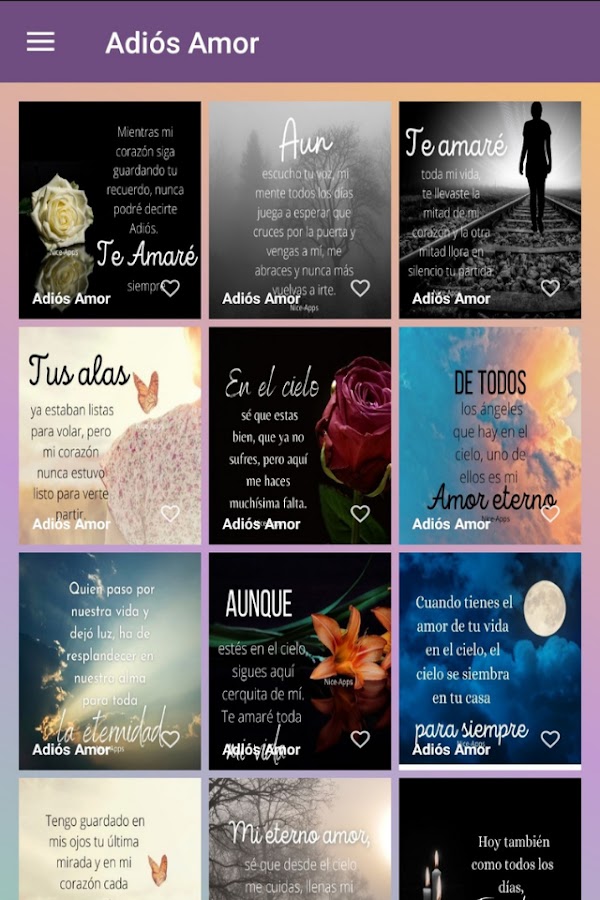Screen dimensions: 600x900
Task: Like the 'Aun' foggy tree card
Action: tap(360, 288)
